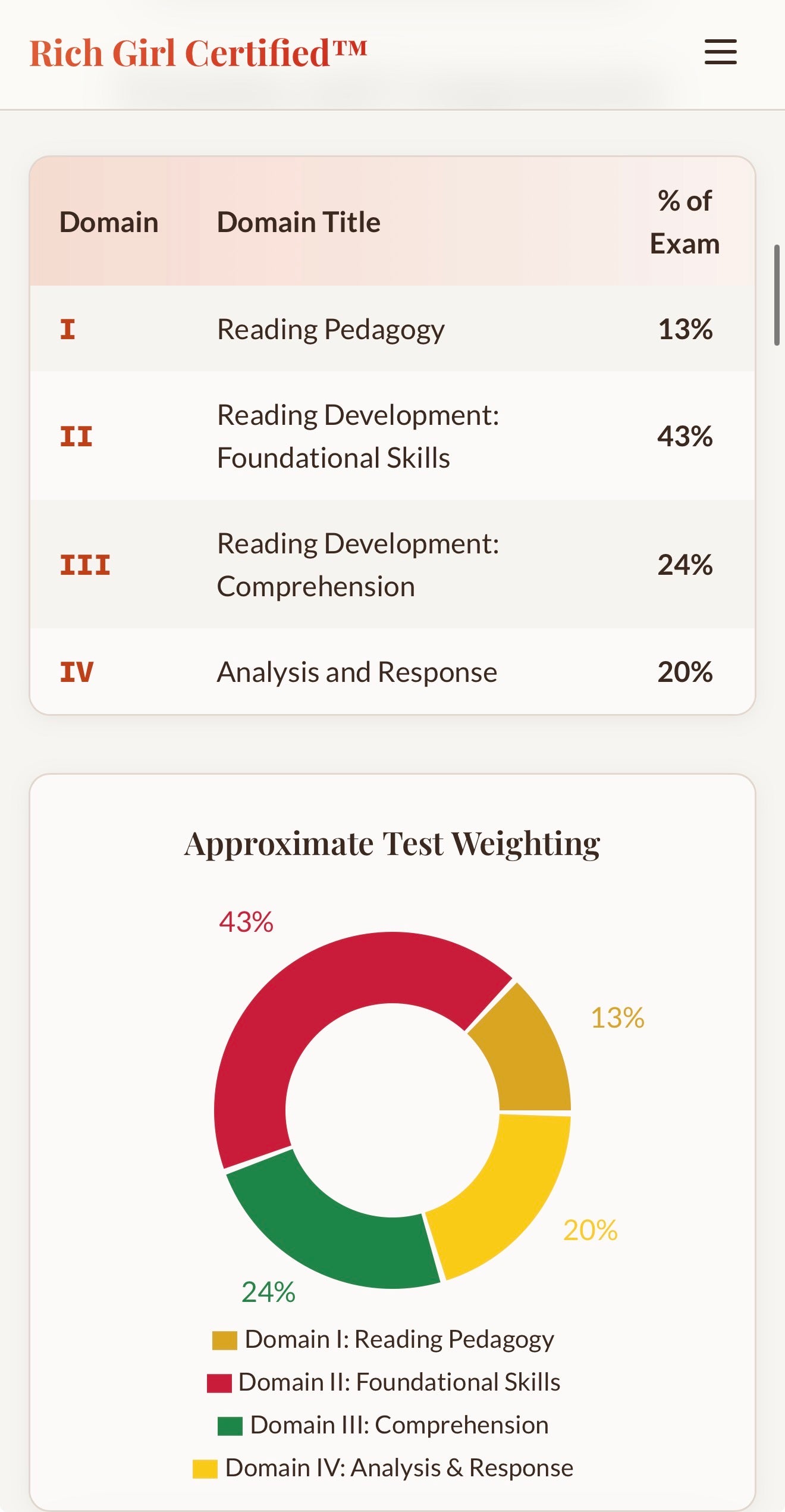Open the hamburger menu
Screen dimensions: 785x1512
pos(720,52)
